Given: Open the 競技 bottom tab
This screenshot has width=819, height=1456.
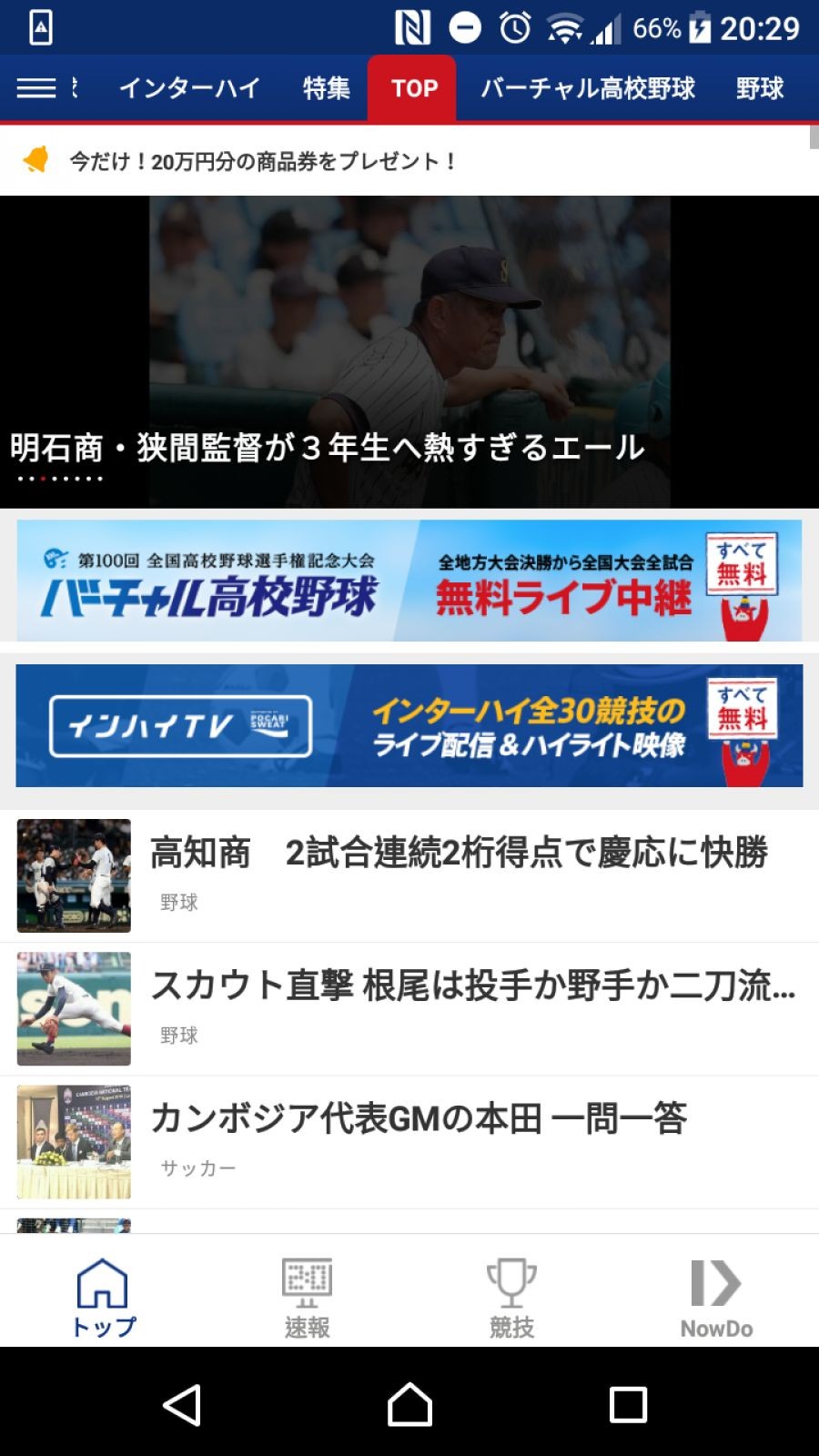Looking at the screenshot, I should [x=511, y=1297].
